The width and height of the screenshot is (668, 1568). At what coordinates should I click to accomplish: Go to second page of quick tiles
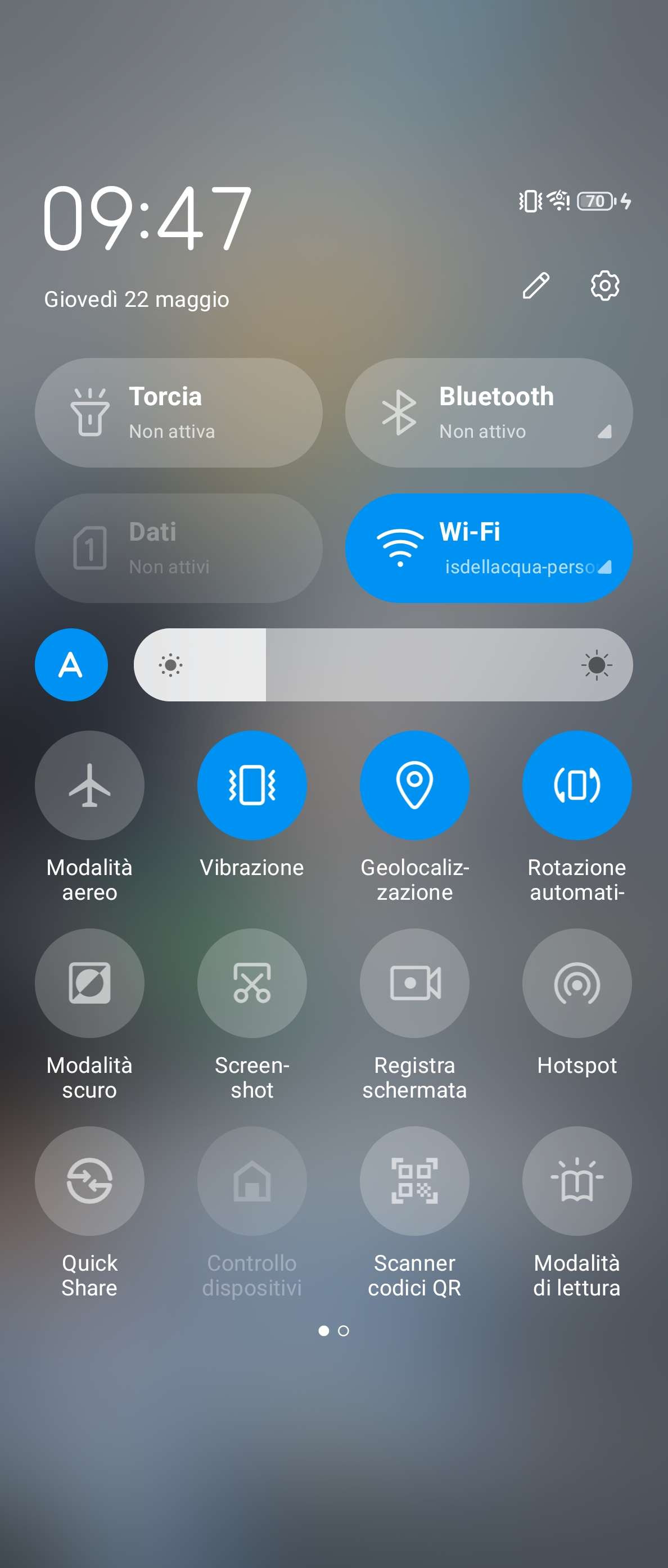click(x=344, y=1331)
